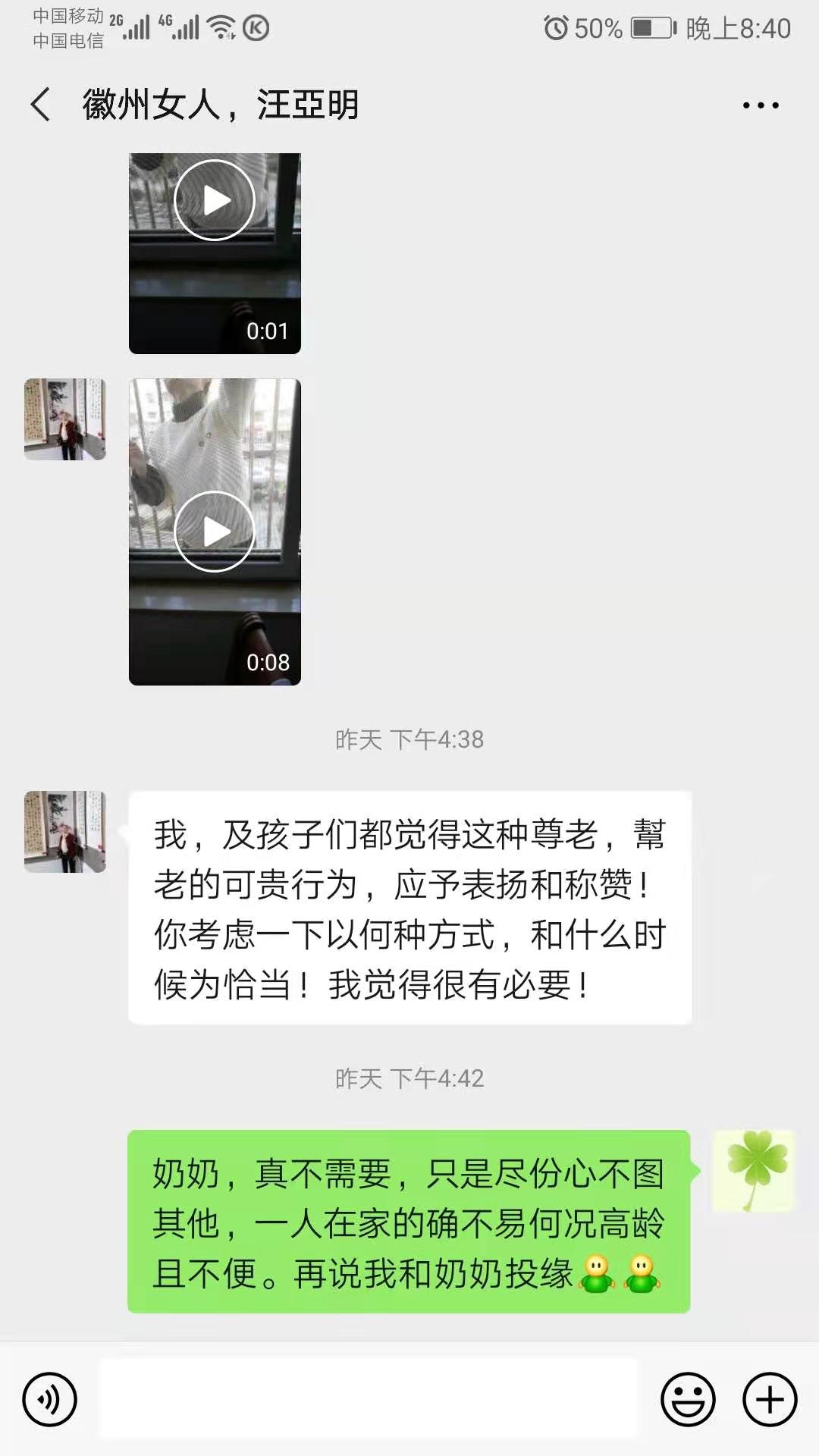Tap the back arrow to exit the chat

pyautogui.click(x=39, y=105)
